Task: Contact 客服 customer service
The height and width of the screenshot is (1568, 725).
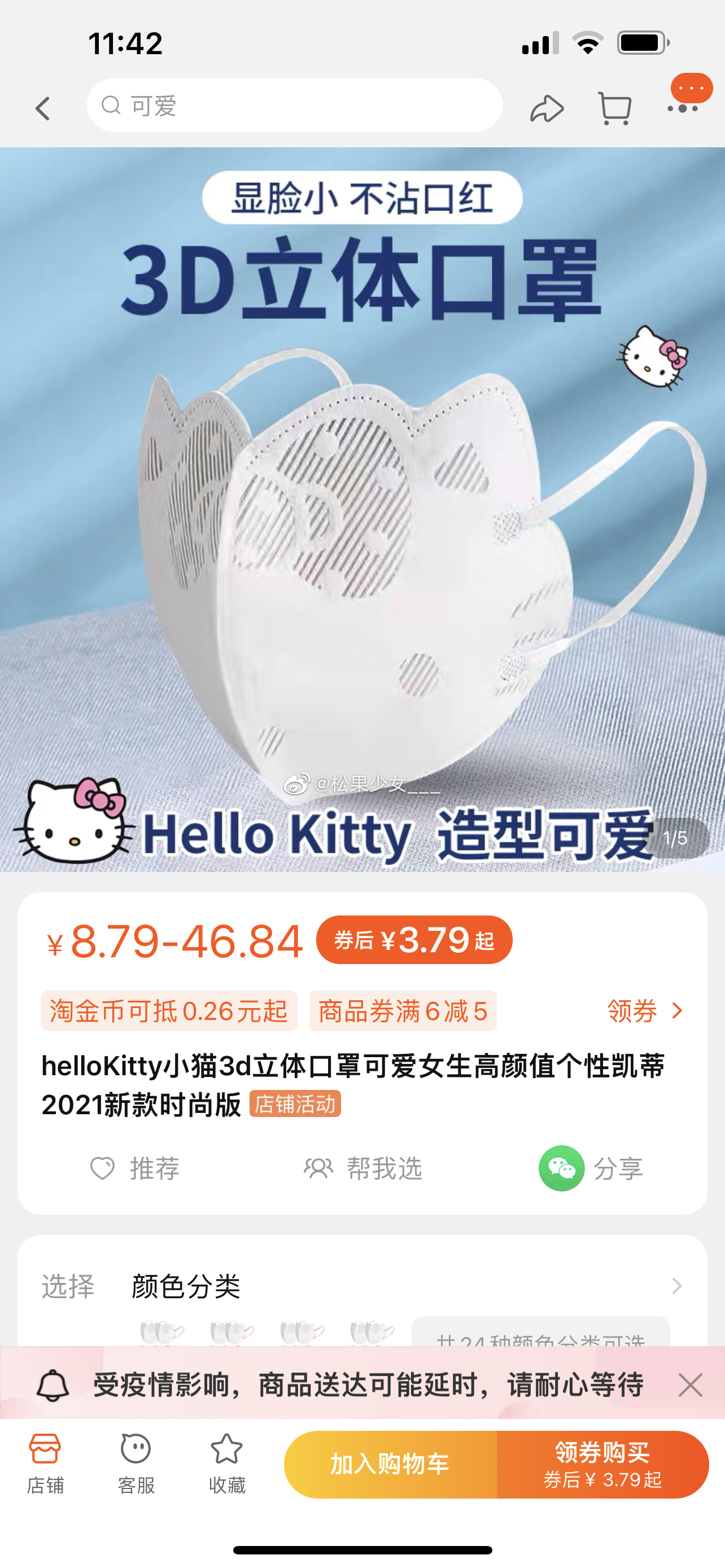Action: 136,1464
